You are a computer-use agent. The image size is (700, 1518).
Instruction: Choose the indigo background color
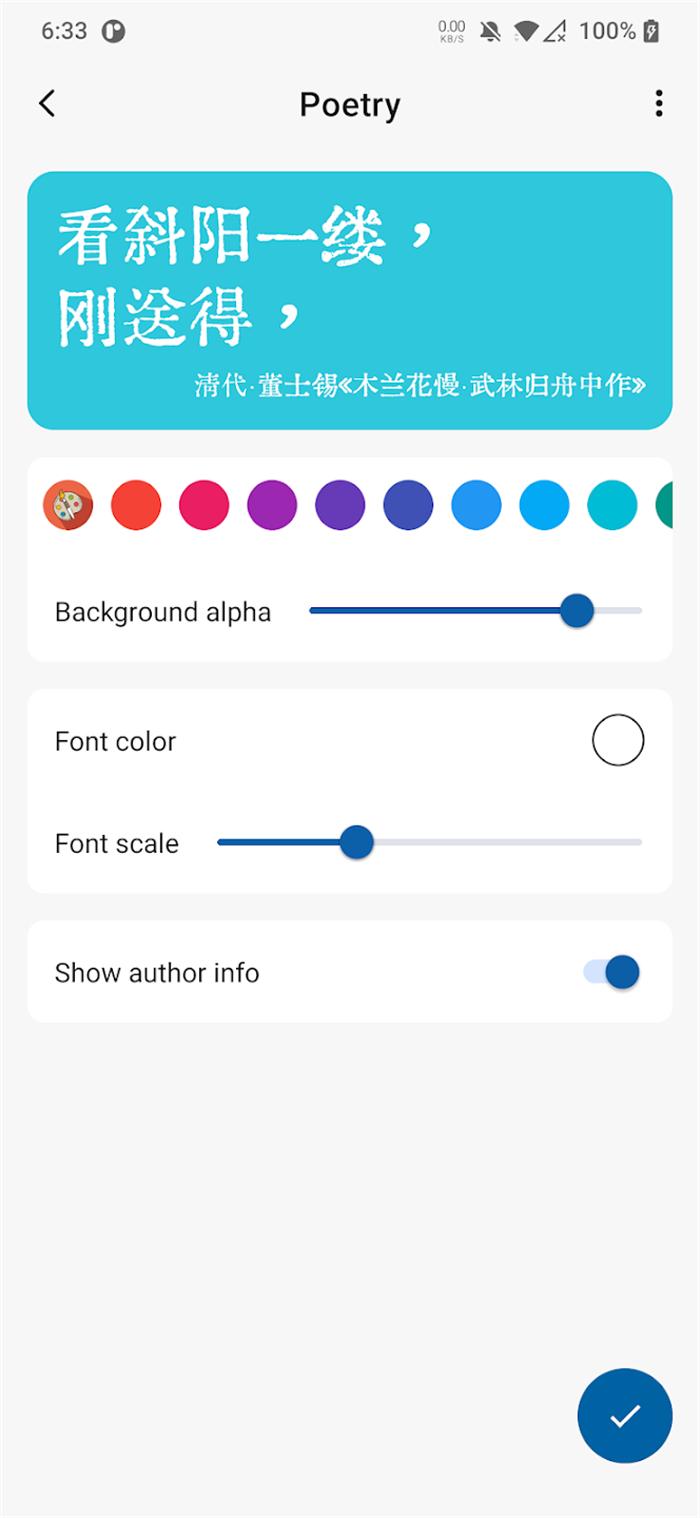coord(408,505)
